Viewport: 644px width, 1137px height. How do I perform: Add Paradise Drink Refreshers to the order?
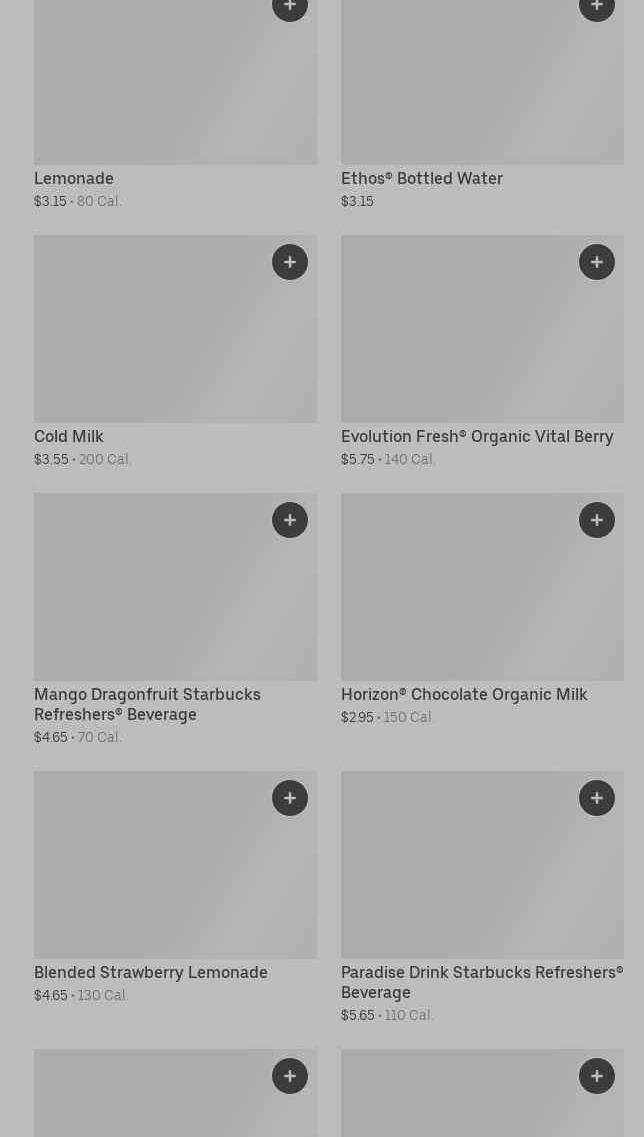click(x=597, y=798)
